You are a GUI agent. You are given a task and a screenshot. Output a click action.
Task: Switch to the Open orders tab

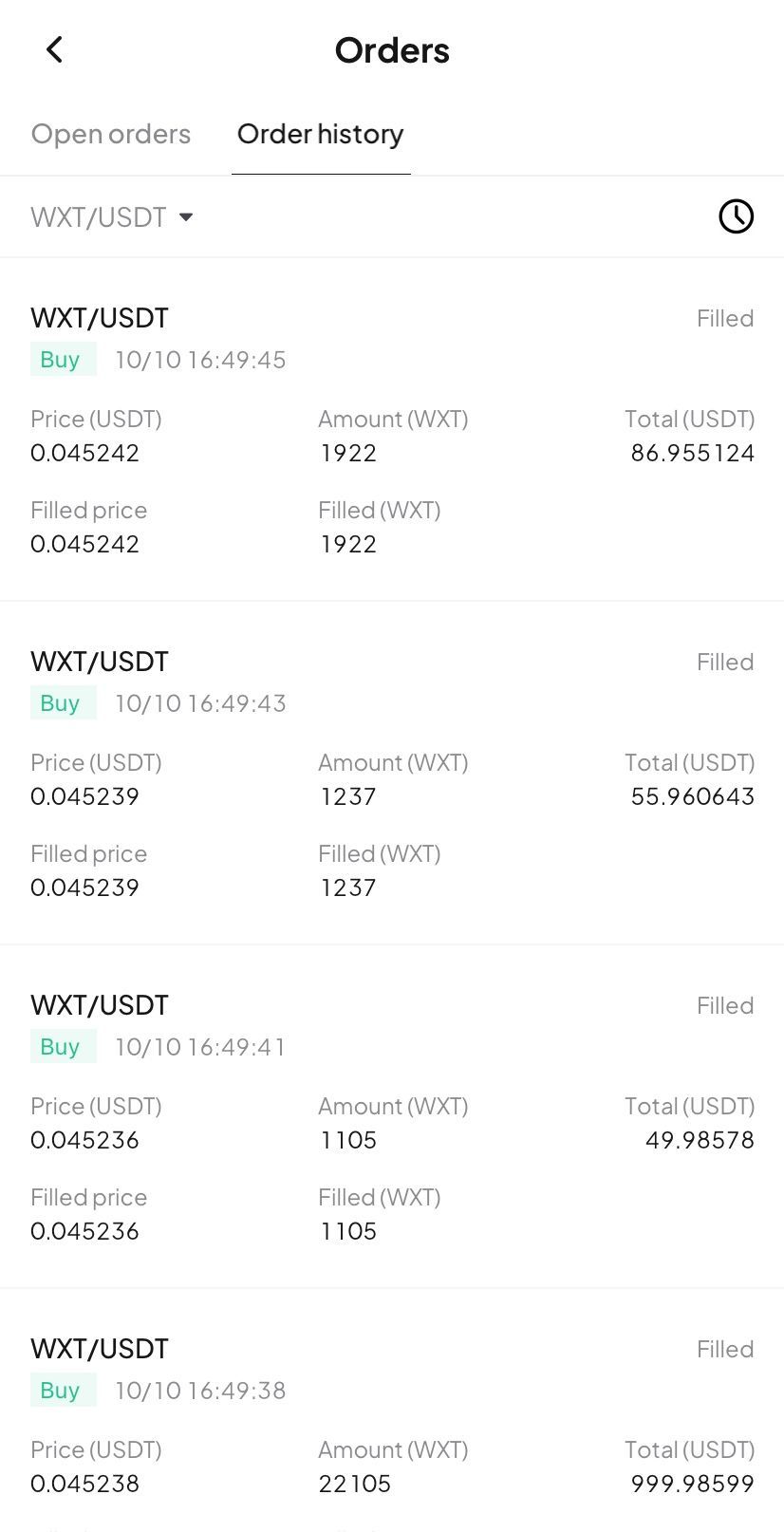click(x=111, y=134)
